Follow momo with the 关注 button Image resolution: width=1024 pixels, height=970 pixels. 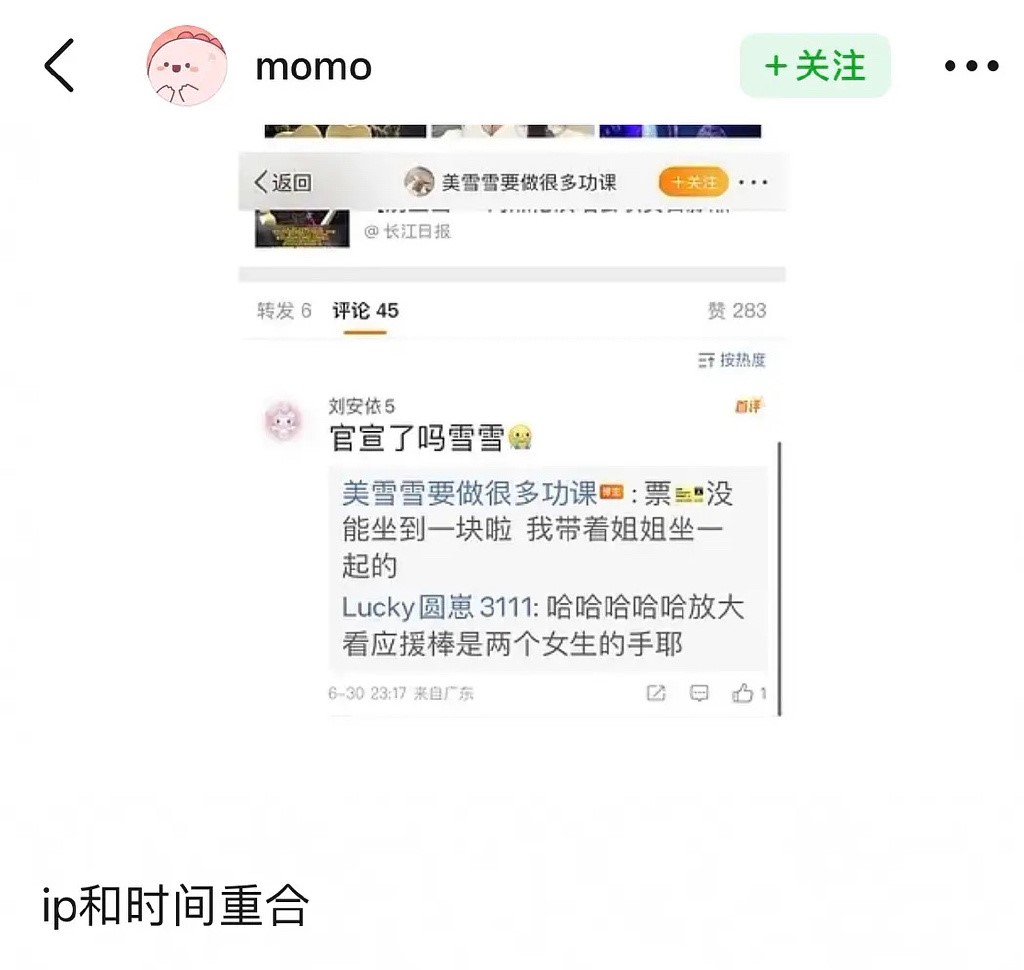(x=814, y=66)
